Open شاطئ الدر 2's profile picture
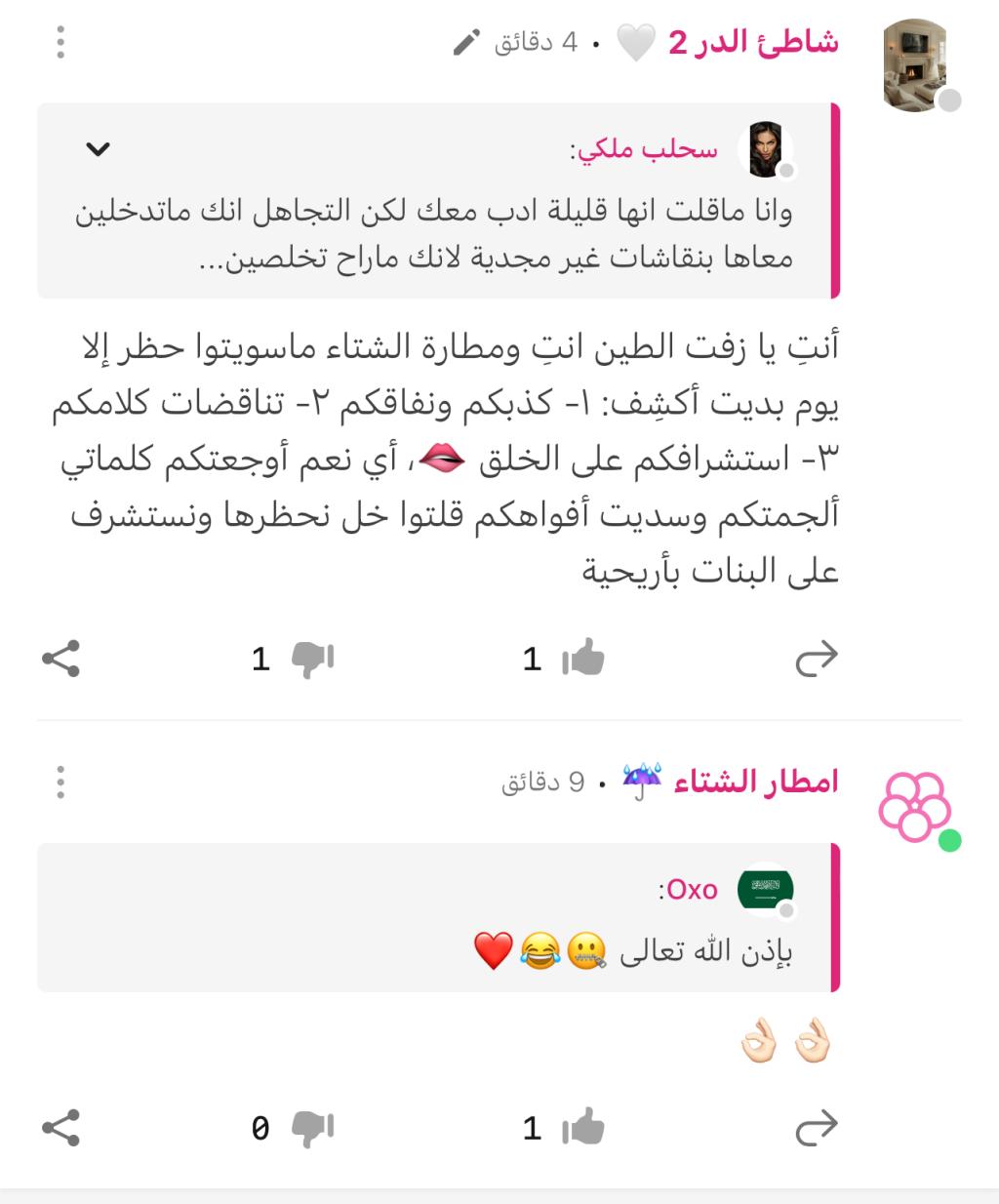This screenshot has height=1204, width=999. click(915, 66)
